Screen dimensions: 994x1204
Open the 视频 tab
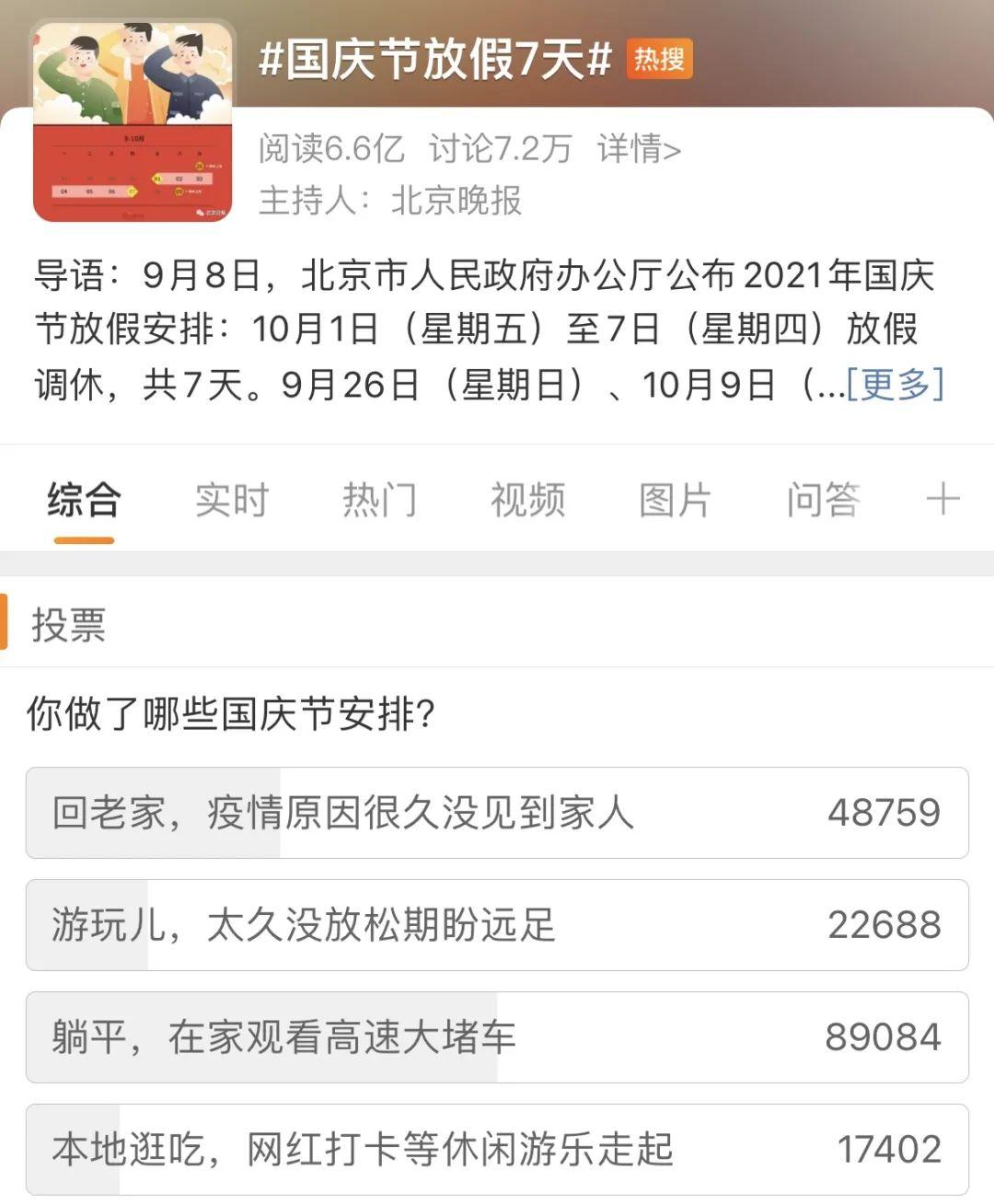[527, 500]
